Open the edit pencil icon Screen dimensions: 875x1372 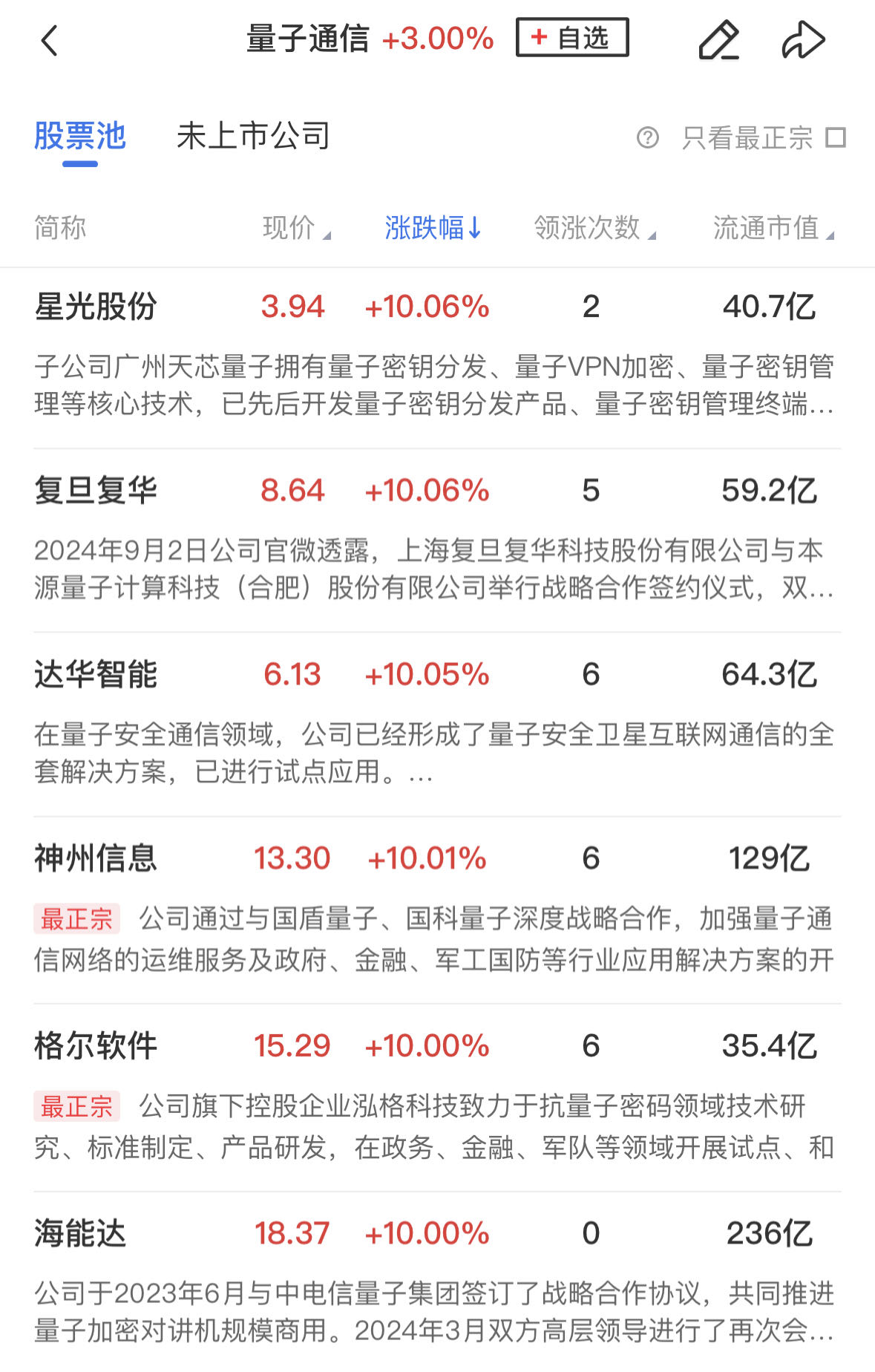[718, 40]
